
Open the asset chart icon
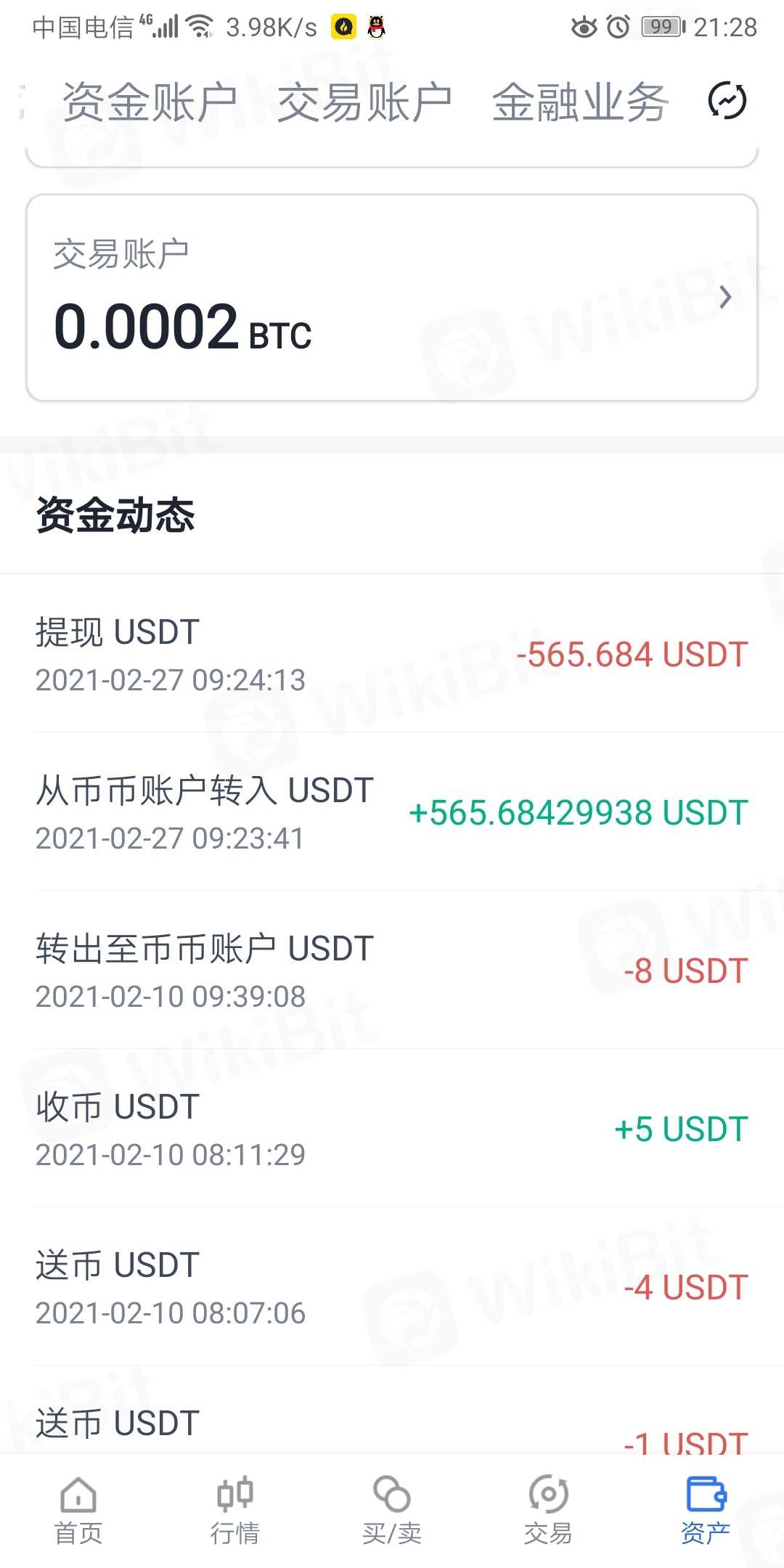pos(727,101)
